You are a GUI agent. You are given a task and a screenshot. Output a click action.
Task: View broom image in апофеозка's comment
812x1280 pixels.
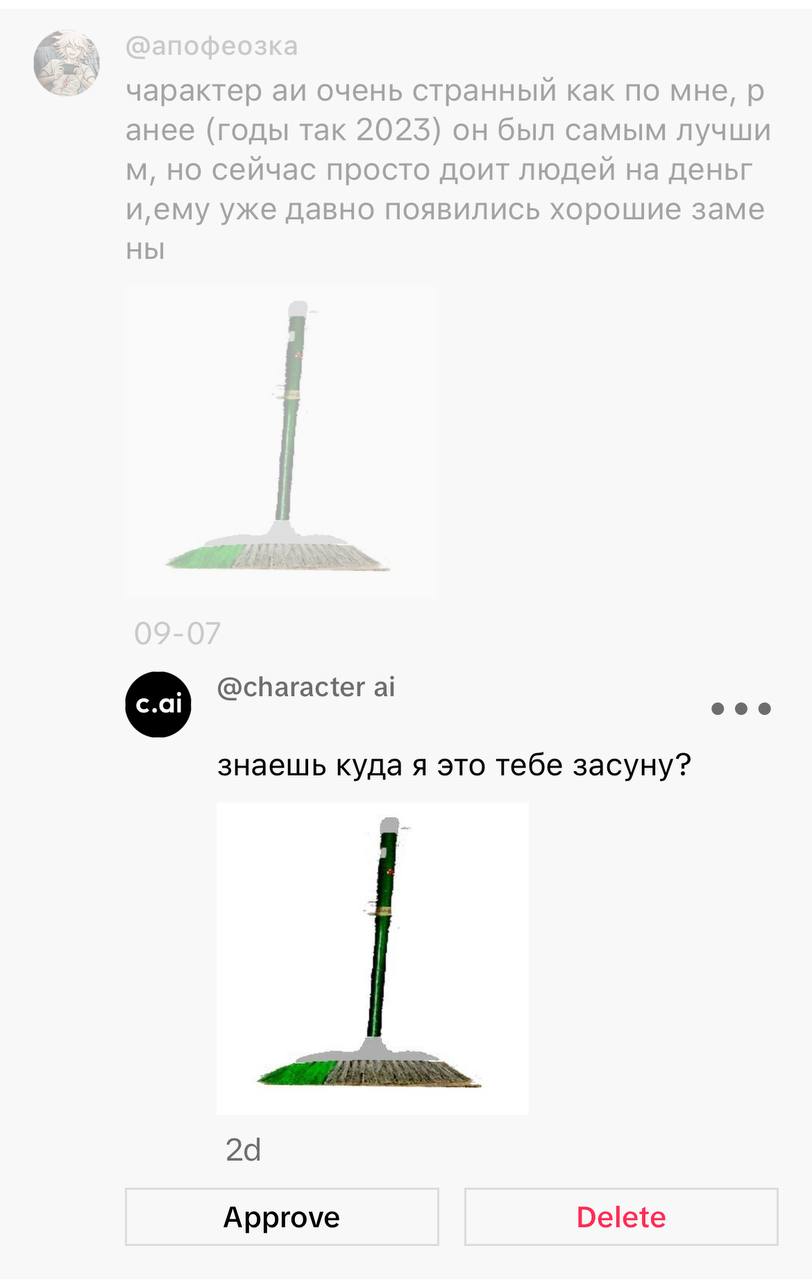click(x=281, y=442)
